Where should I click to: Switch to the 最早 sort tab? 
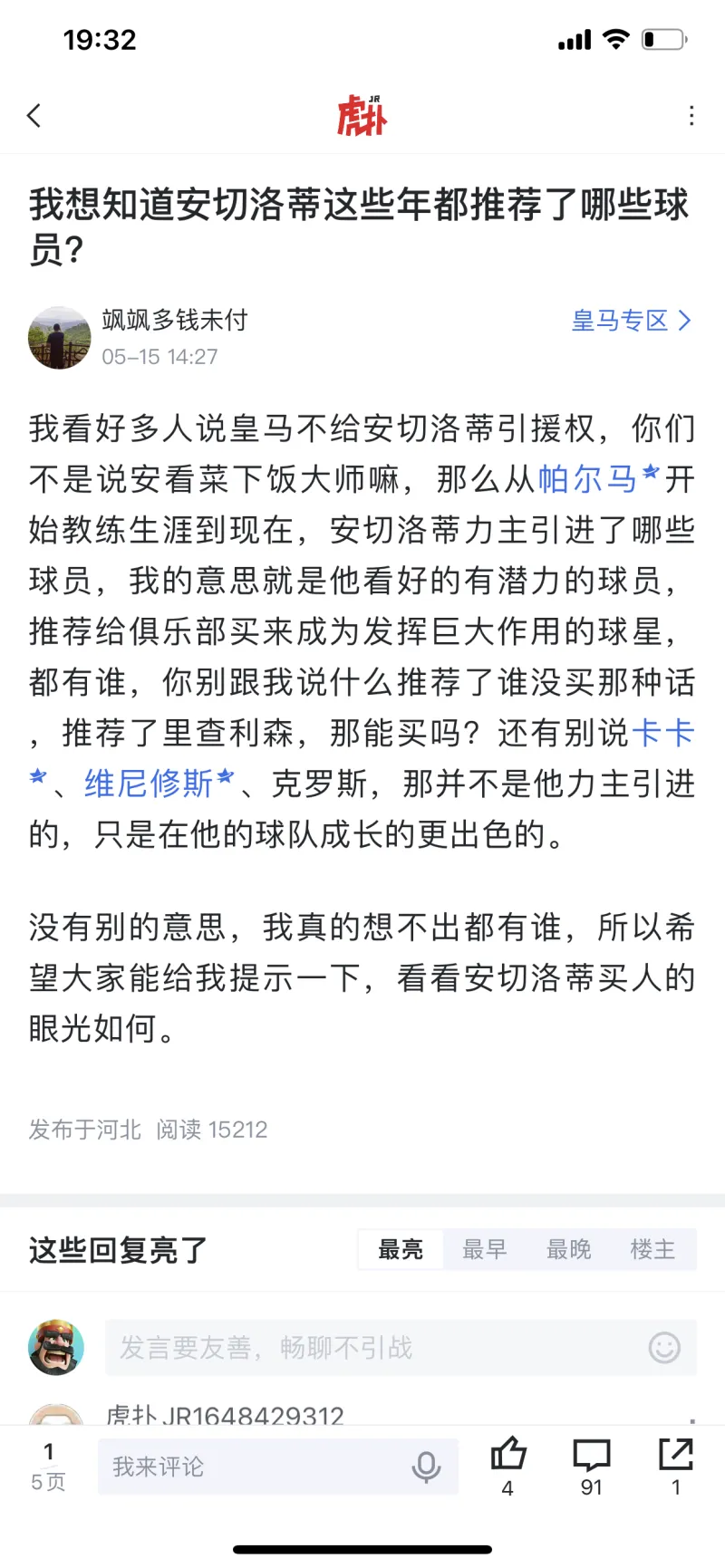pyautogui.click(x=485, y=1249)
